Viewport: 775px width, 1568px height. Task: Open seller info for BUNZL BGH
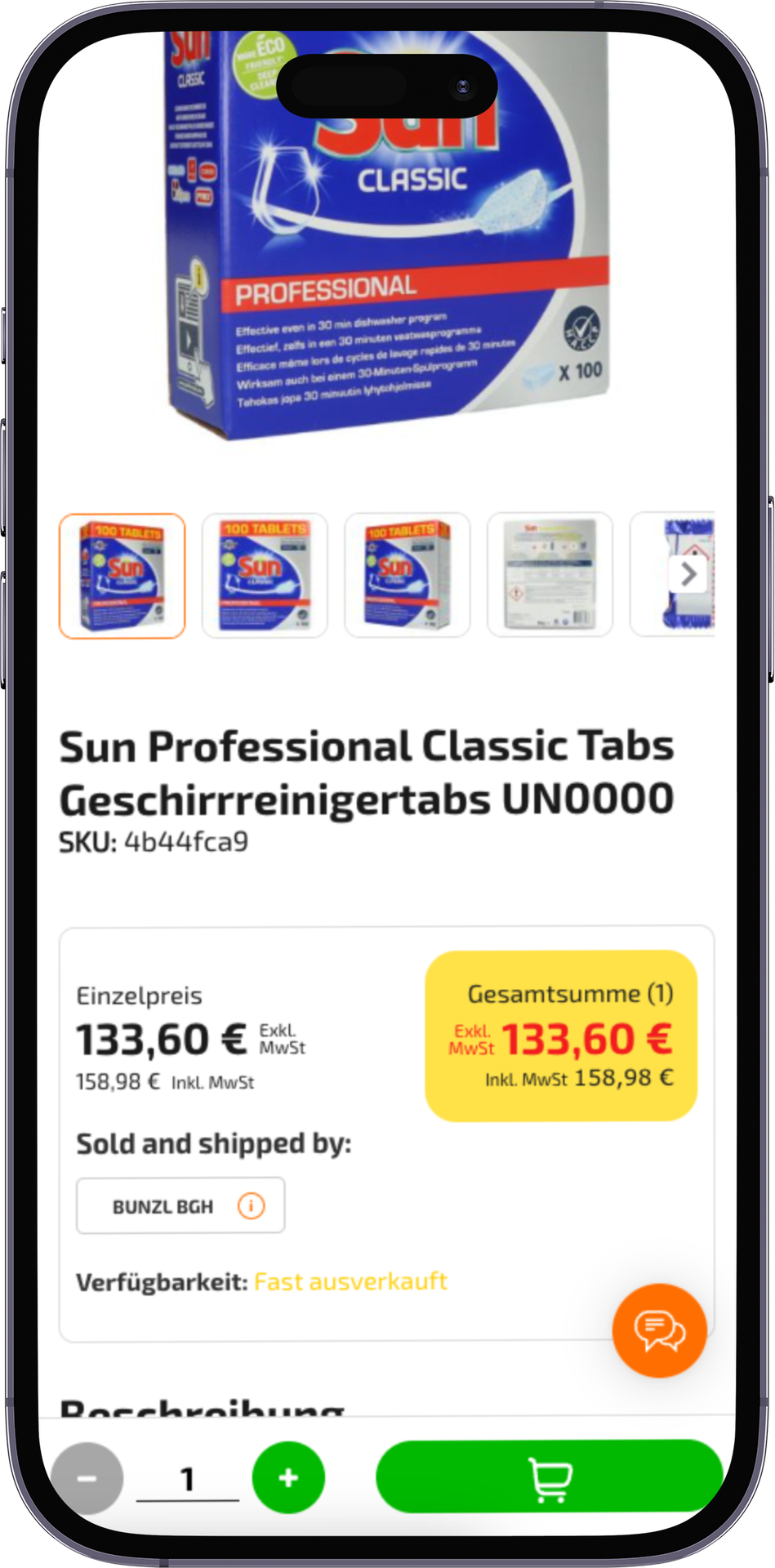(x=252, y=1205)
